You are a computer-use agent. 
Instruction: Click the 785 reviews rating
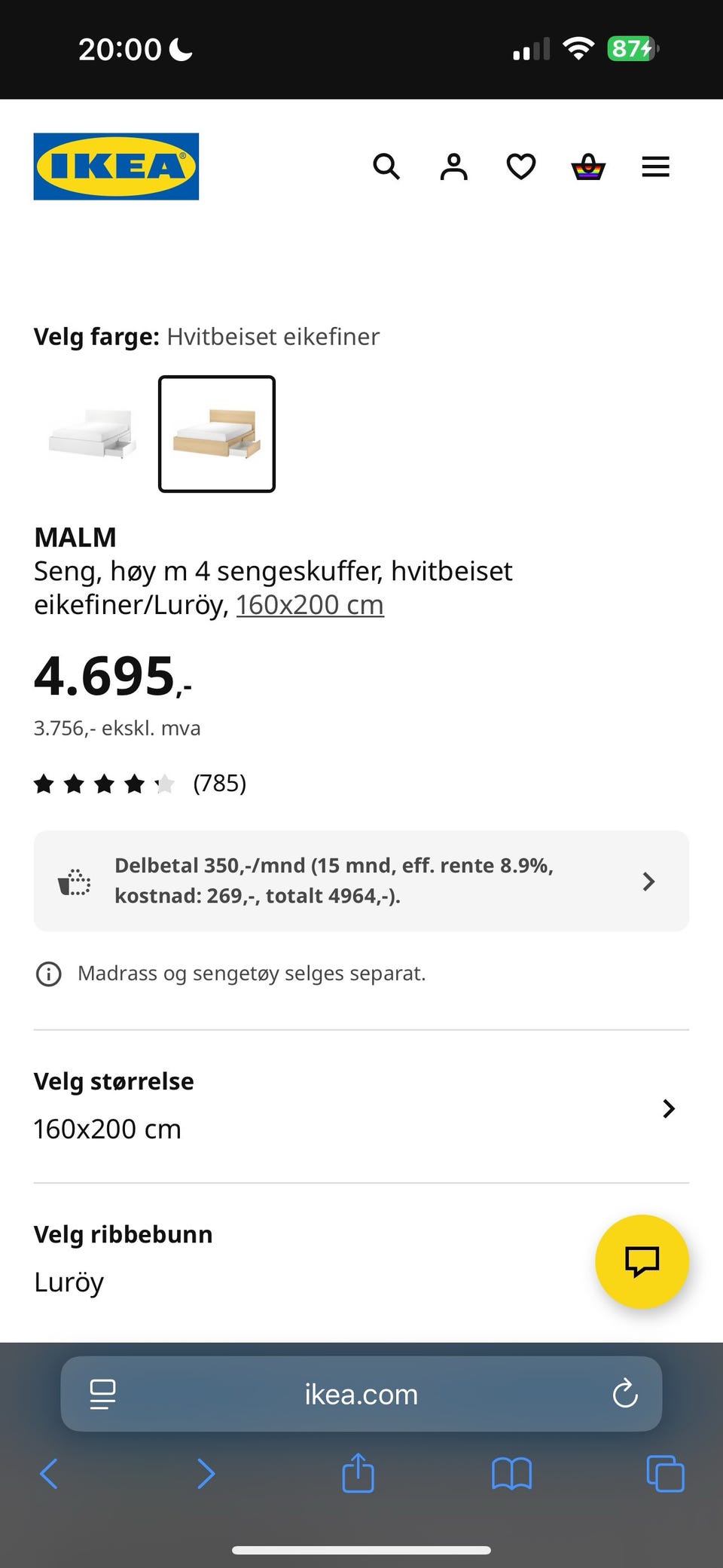click(220, 784)
